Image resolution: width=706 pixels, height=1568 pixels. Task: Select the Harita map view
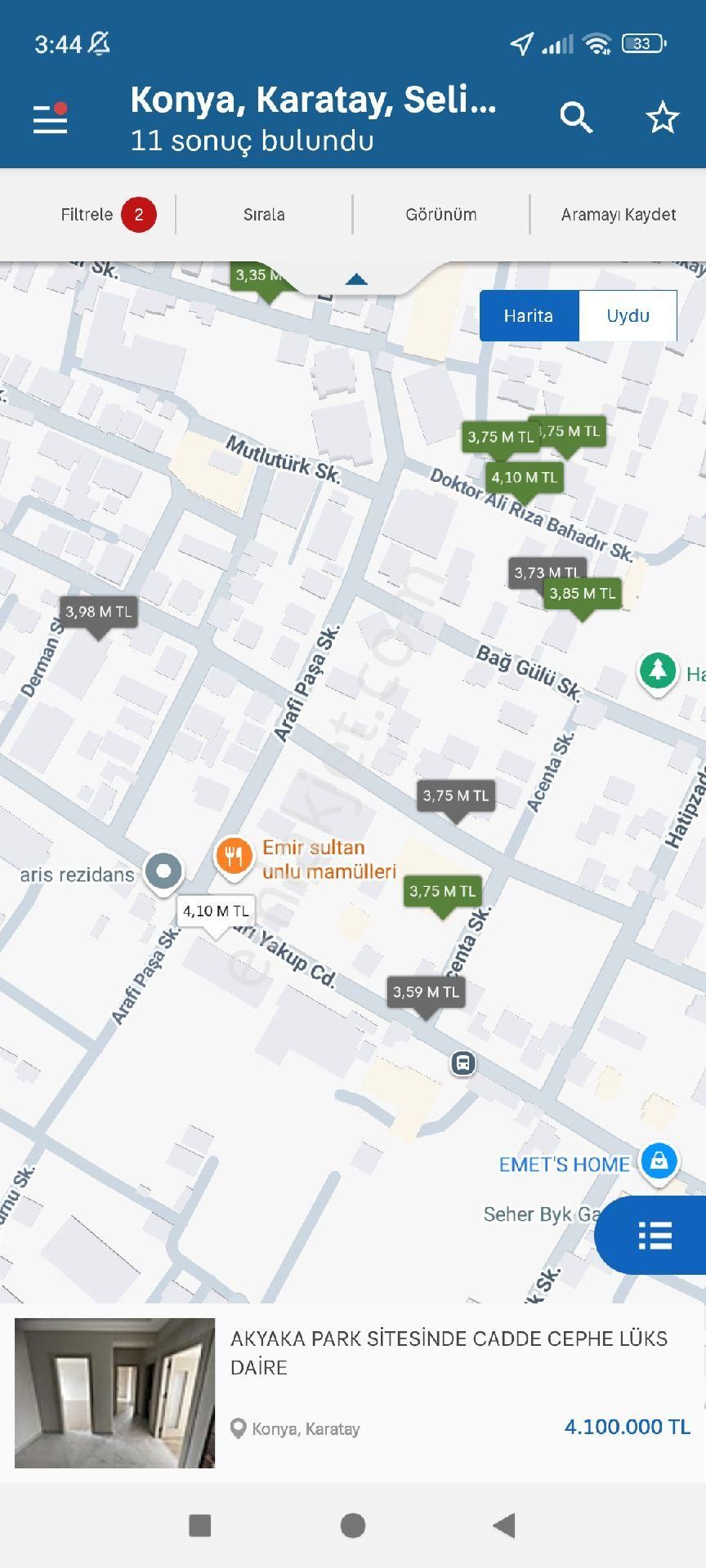click(529, 316)
